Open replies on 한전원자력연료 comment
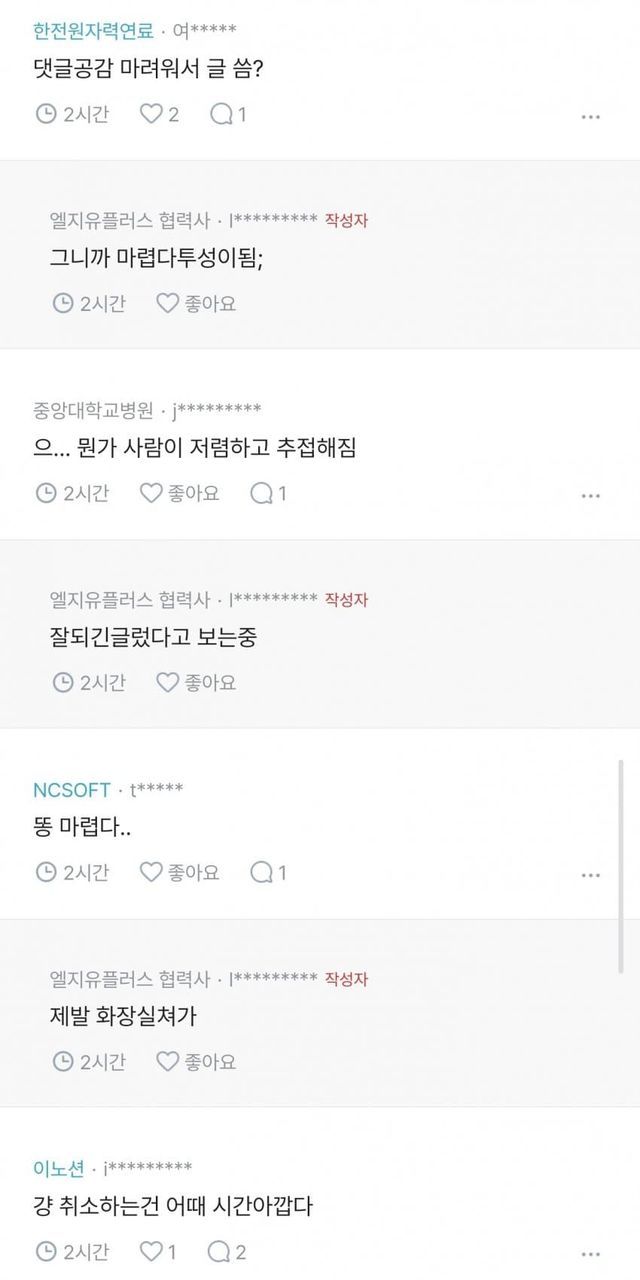The height and width of the screenshot is (1280, 640). [x=228, y=114]
